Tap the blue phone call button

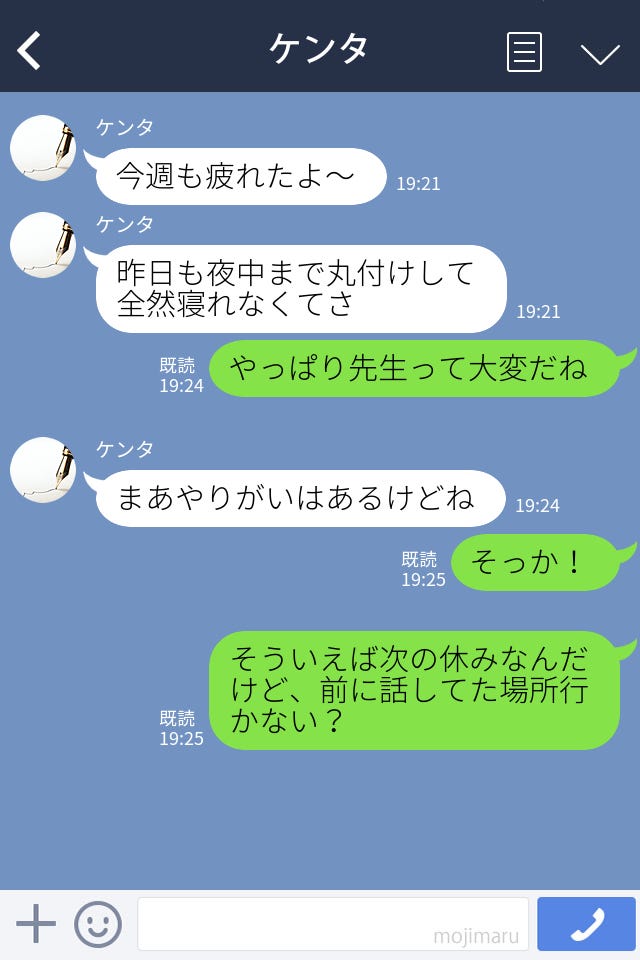tap(586, 924)
